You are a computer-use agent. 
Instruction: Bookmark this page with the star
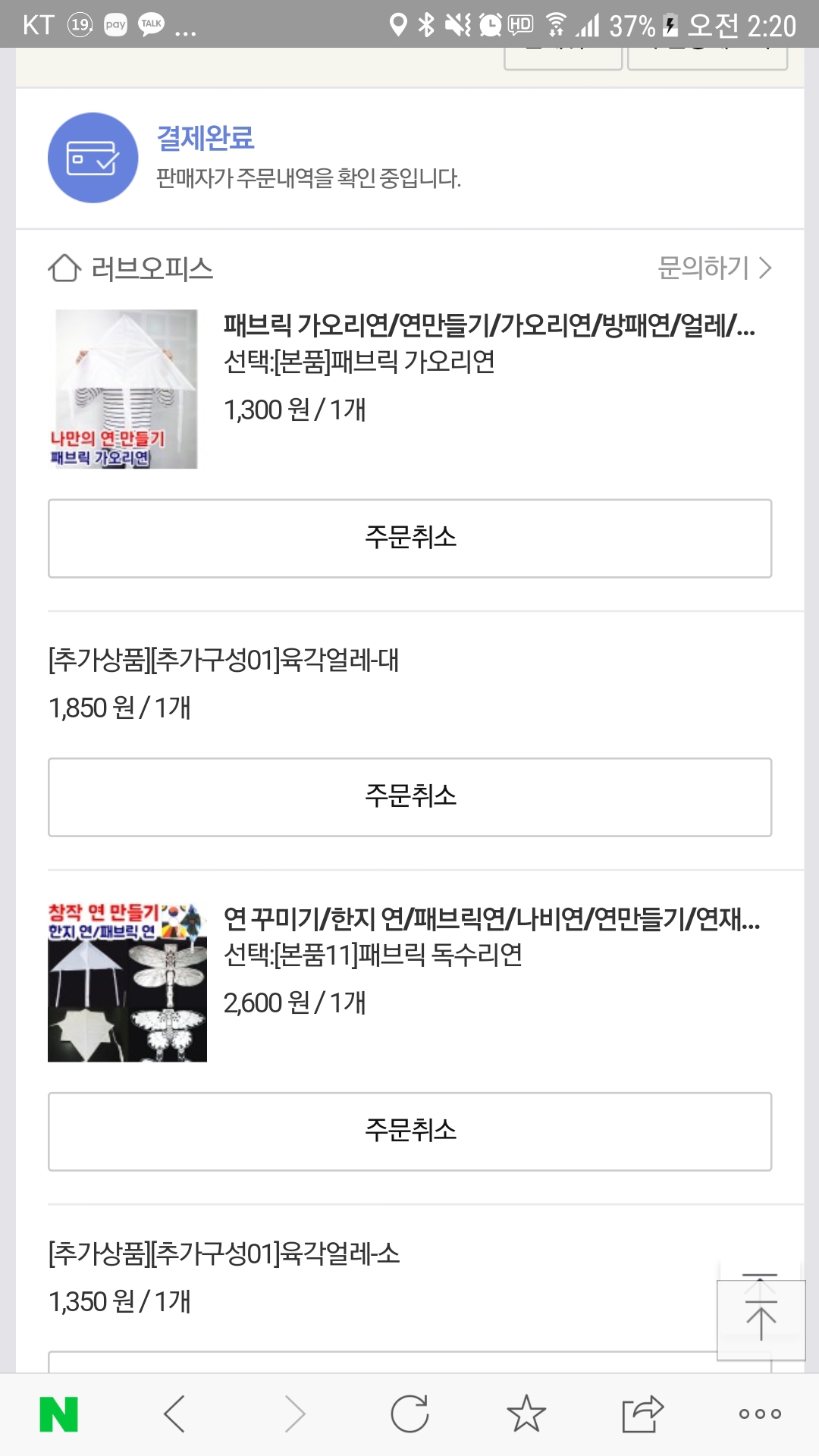pos(526,1414)
